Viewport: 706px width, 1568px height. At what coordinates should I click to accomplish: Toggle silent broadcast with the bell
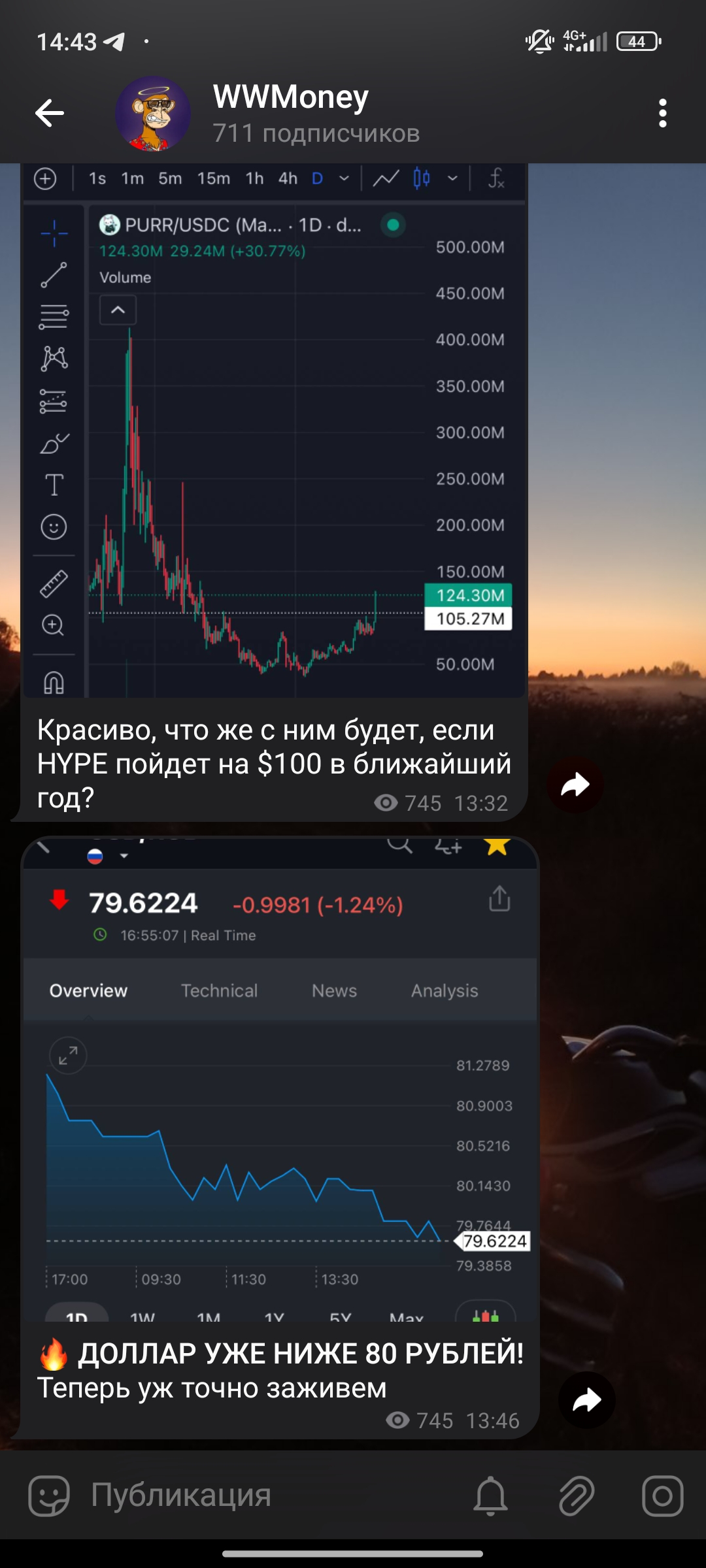click(490, 1495)
